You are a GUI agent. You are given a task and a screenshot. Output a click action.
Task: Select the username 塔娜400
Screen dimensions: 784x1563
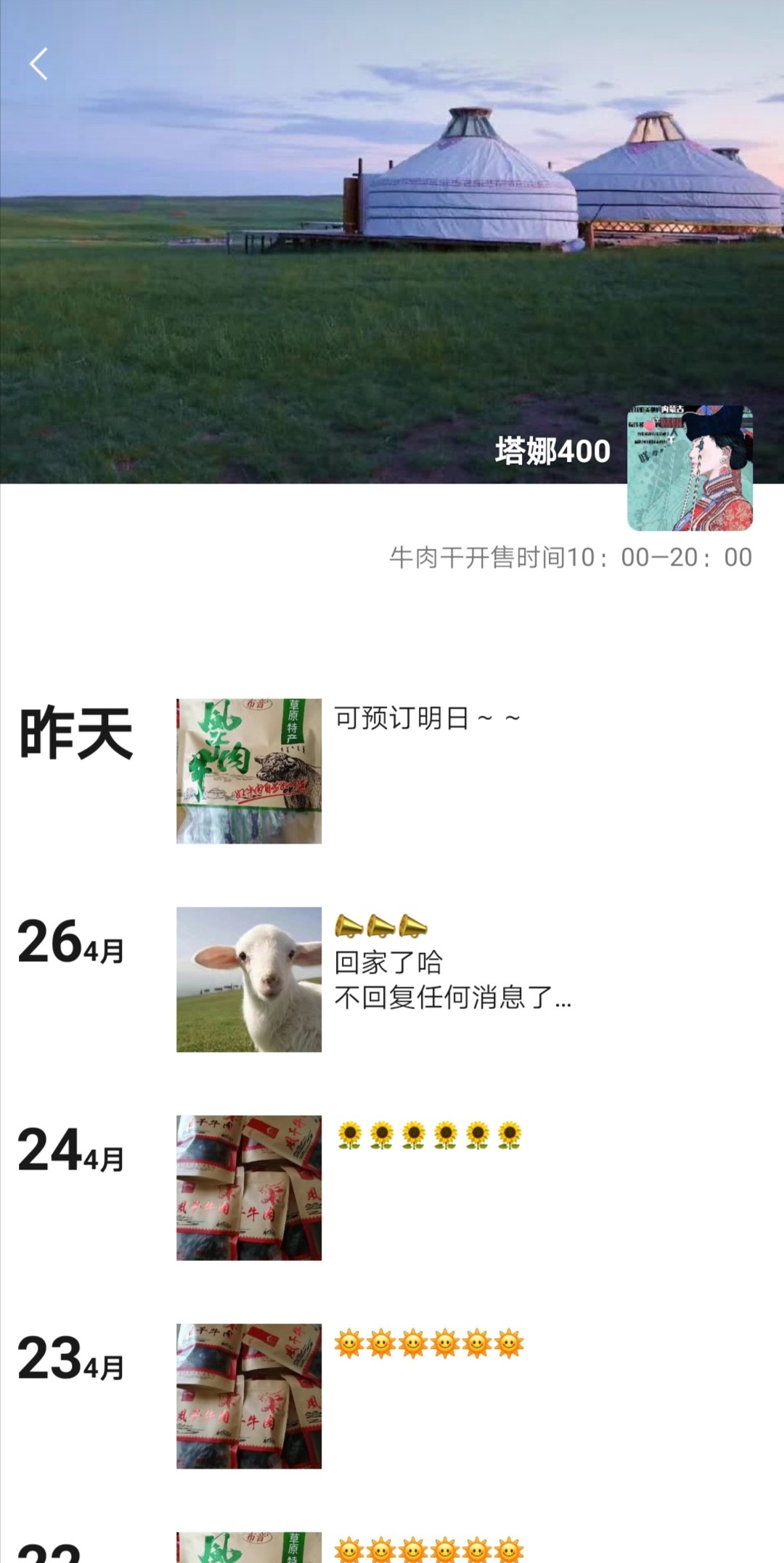550,450
